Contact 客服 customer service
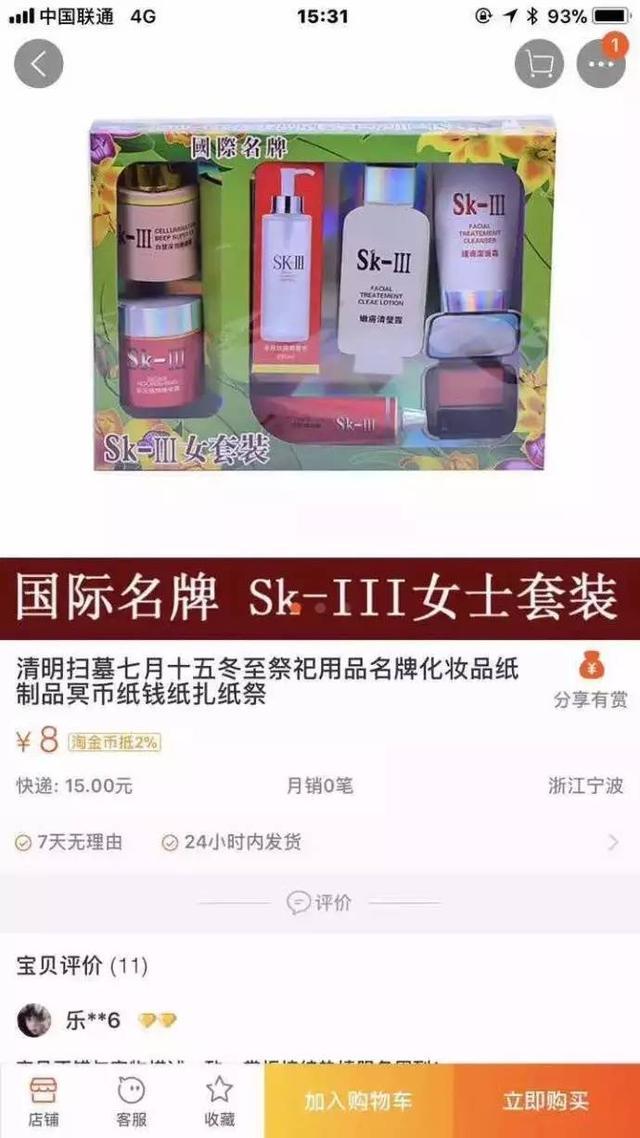 point(131,1100)
